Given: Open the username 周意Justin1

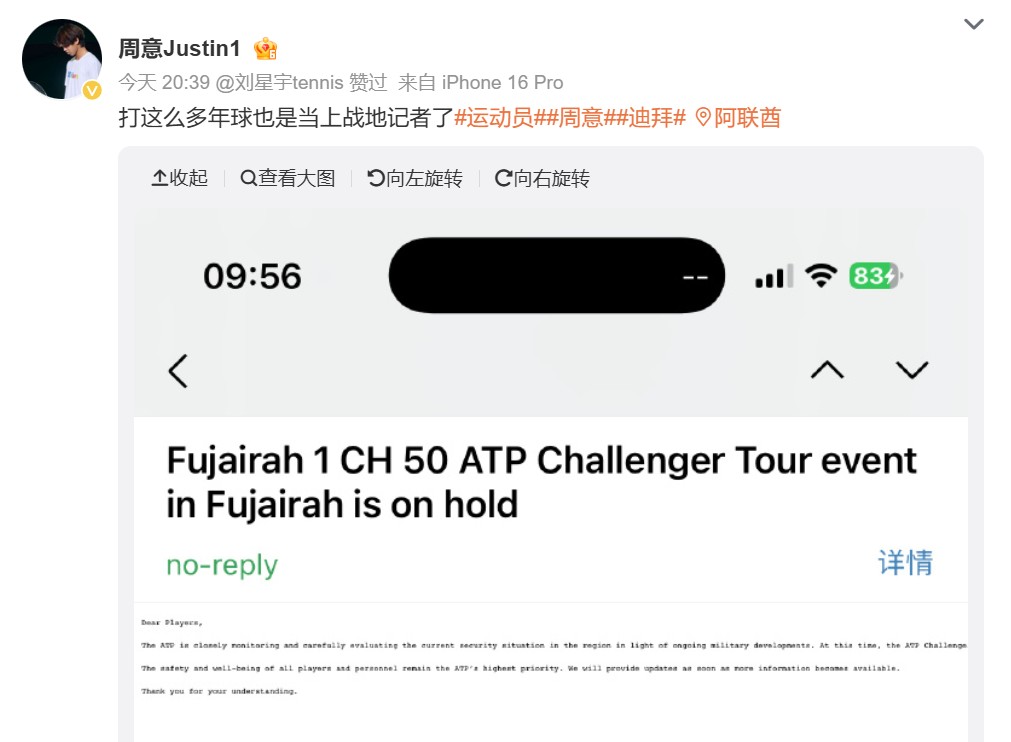Looking at the screenshot, I should (x=180, y=48).
